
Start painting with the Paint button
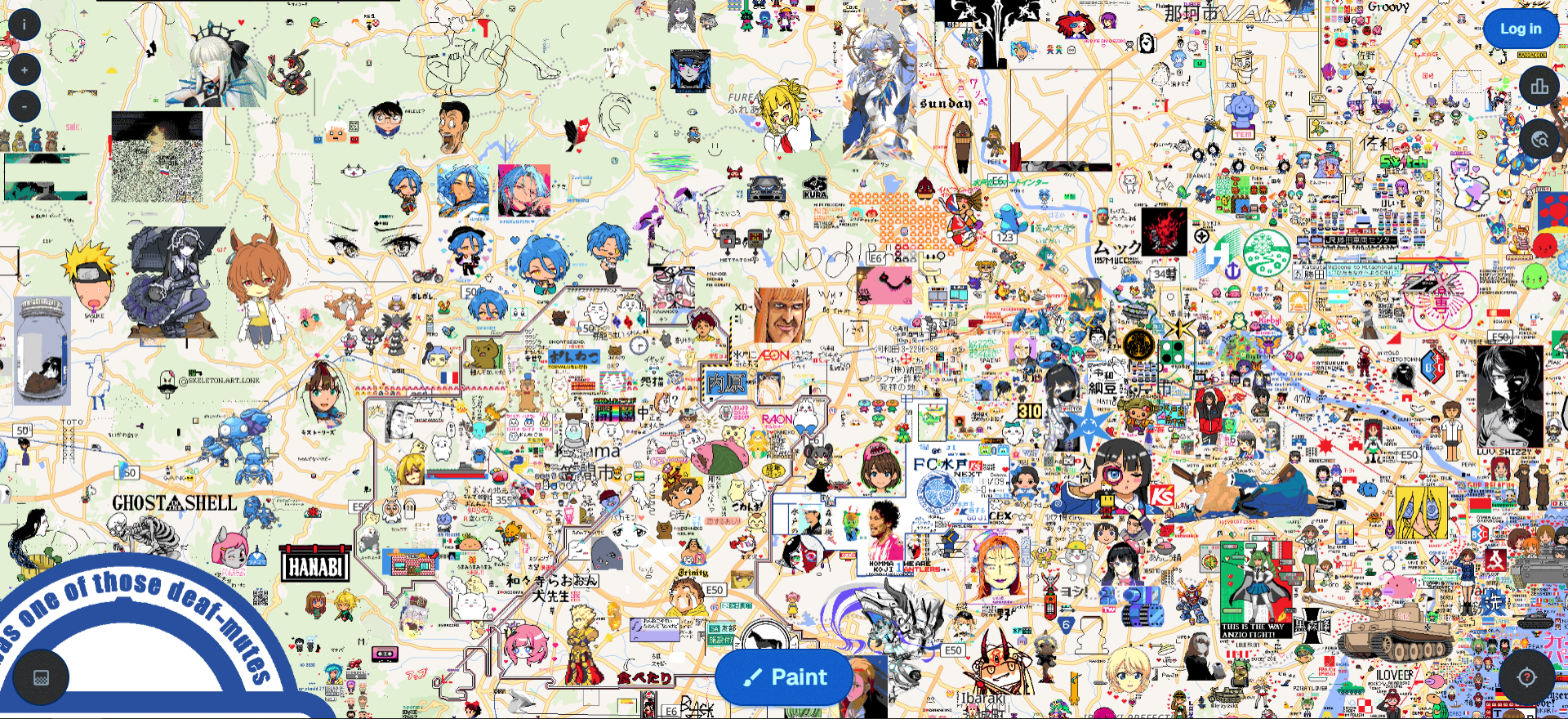pyautogui.click(x=784, y=677)
